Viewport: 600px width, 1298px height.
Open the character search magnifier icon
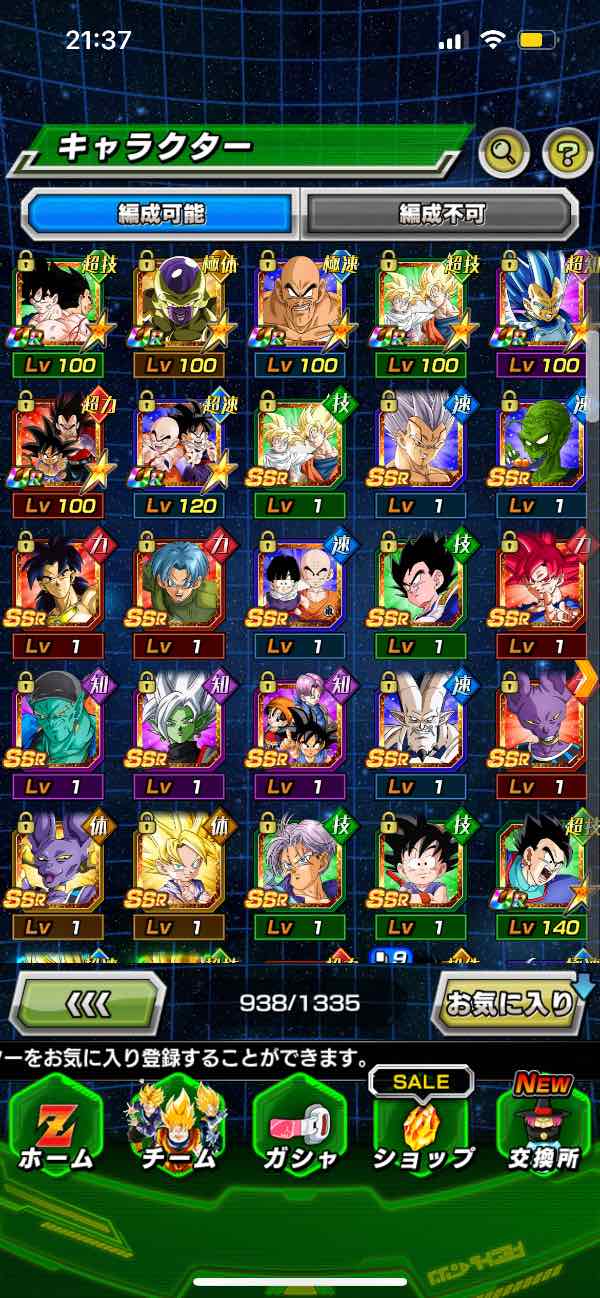coord(503,153)
